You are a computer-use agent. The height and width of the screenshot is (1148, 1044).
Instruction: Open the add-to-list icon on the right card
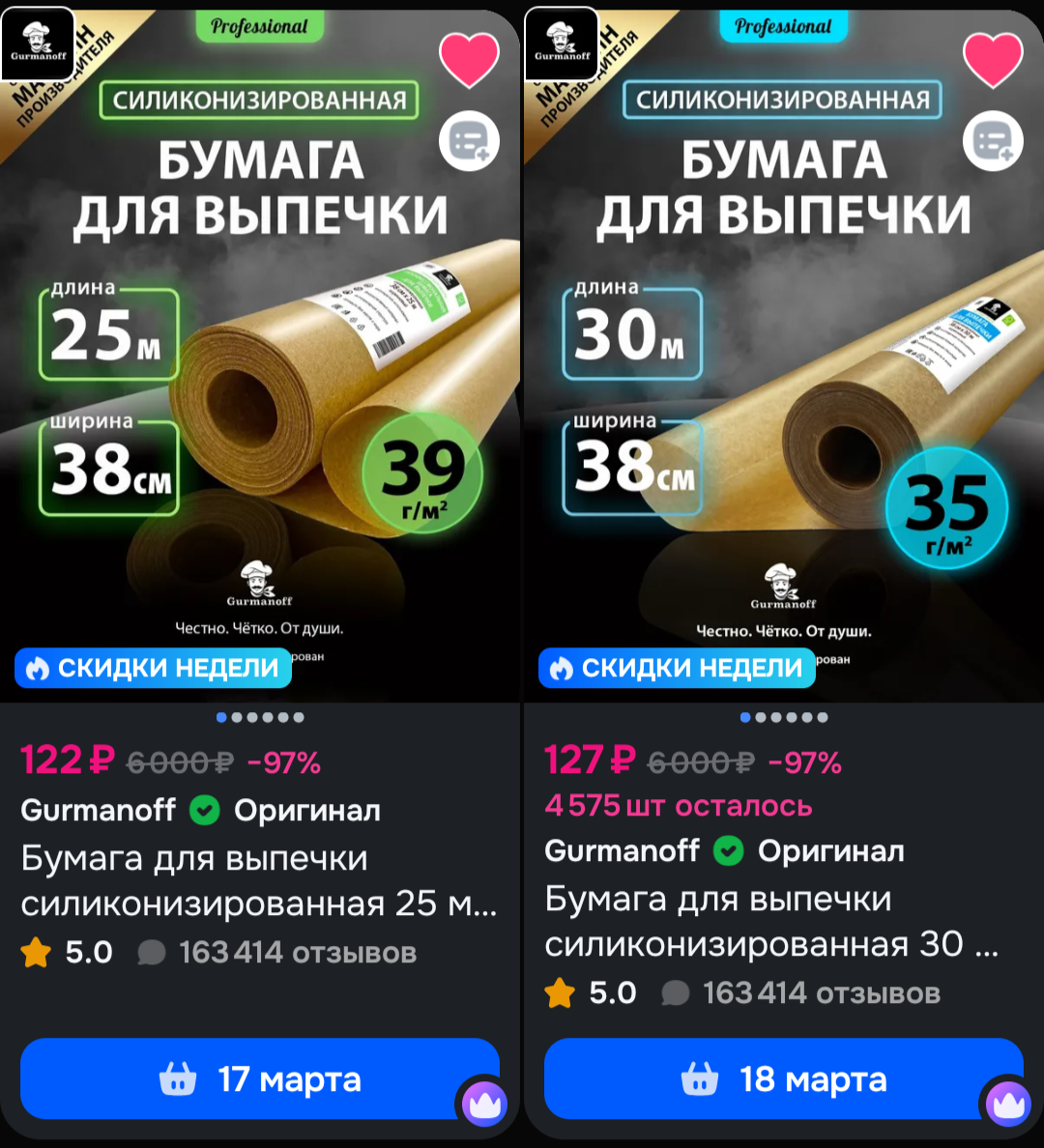click(x=993, y=141)
